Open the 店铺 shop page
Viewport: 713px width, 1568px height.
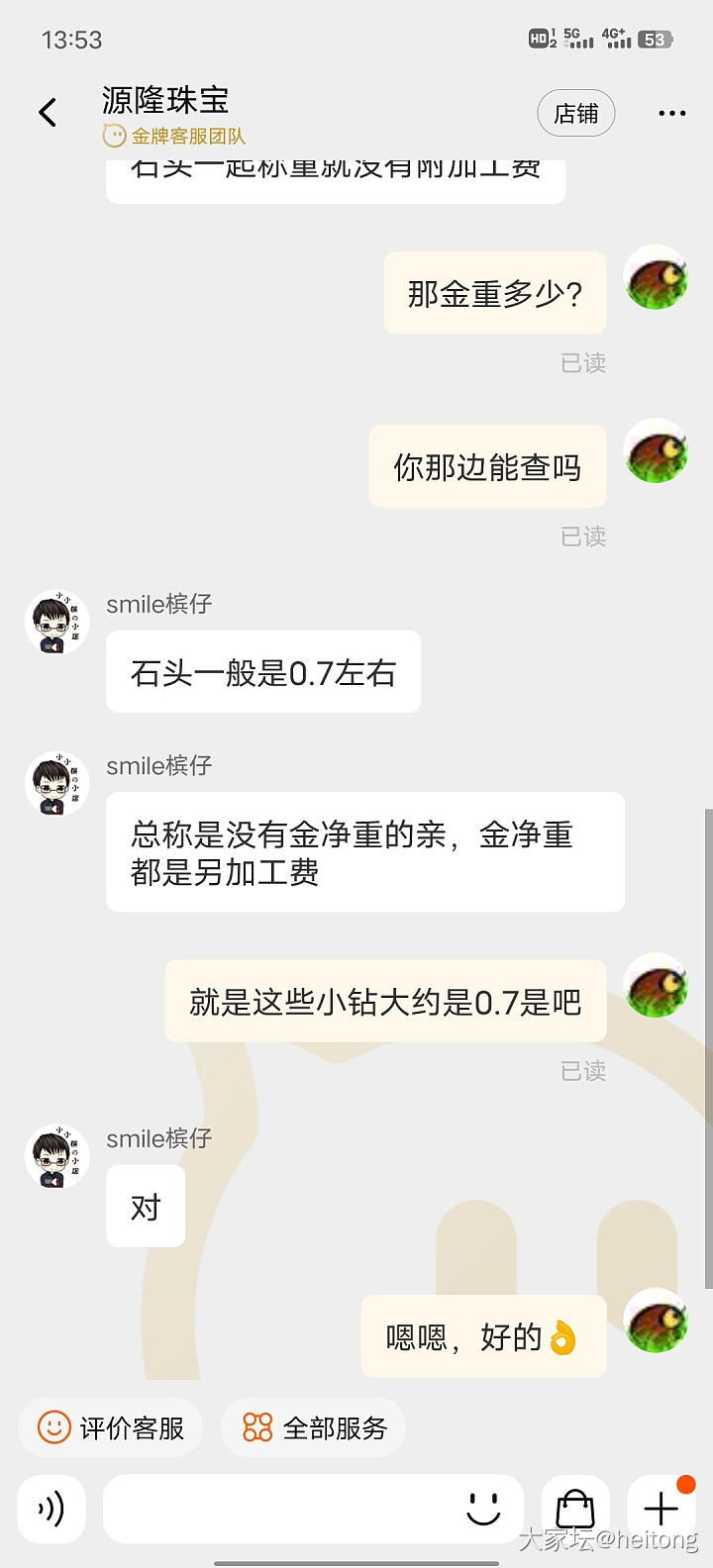[575, 114]
